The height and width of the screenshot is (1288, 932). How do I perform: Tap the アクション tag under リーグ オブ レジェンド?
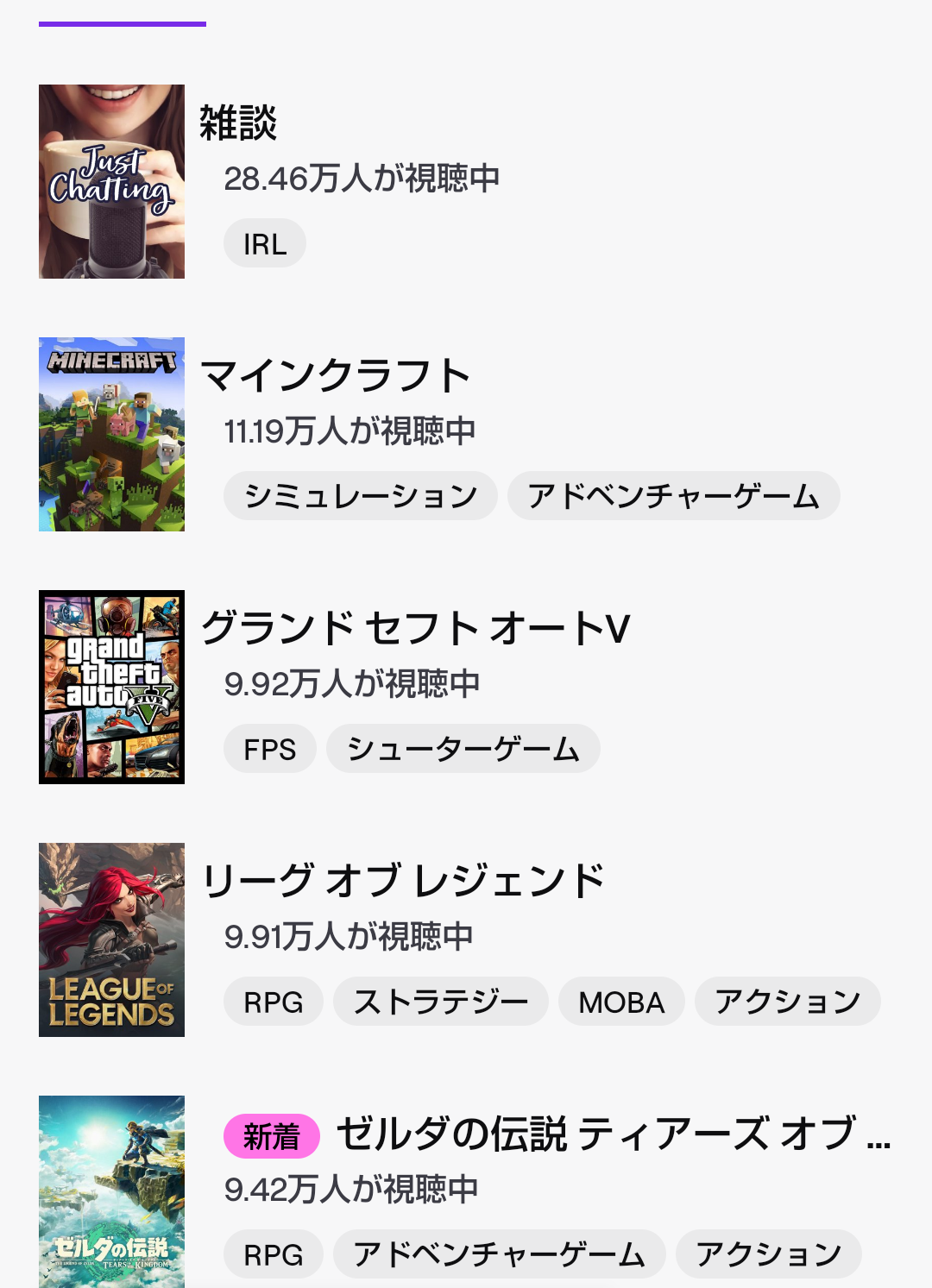[787, 1002]
